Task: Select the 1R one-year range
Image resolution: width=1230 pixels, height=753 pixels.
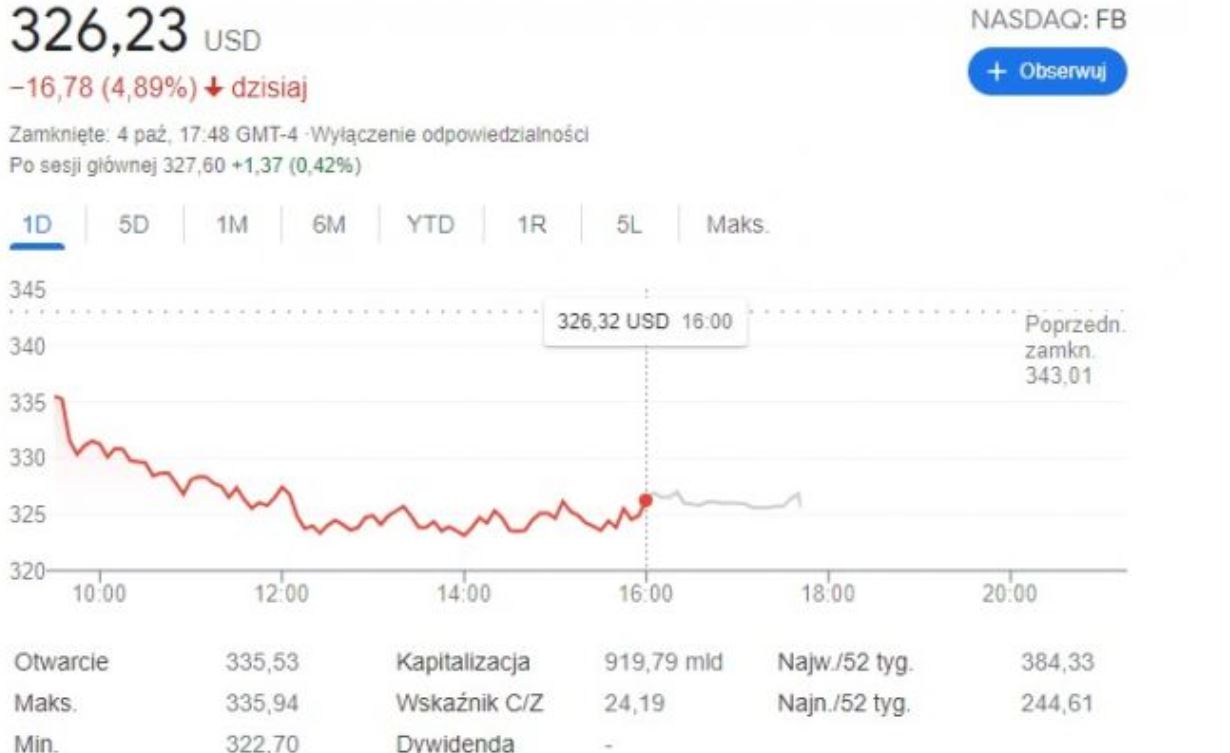Action: coord(531,225)
